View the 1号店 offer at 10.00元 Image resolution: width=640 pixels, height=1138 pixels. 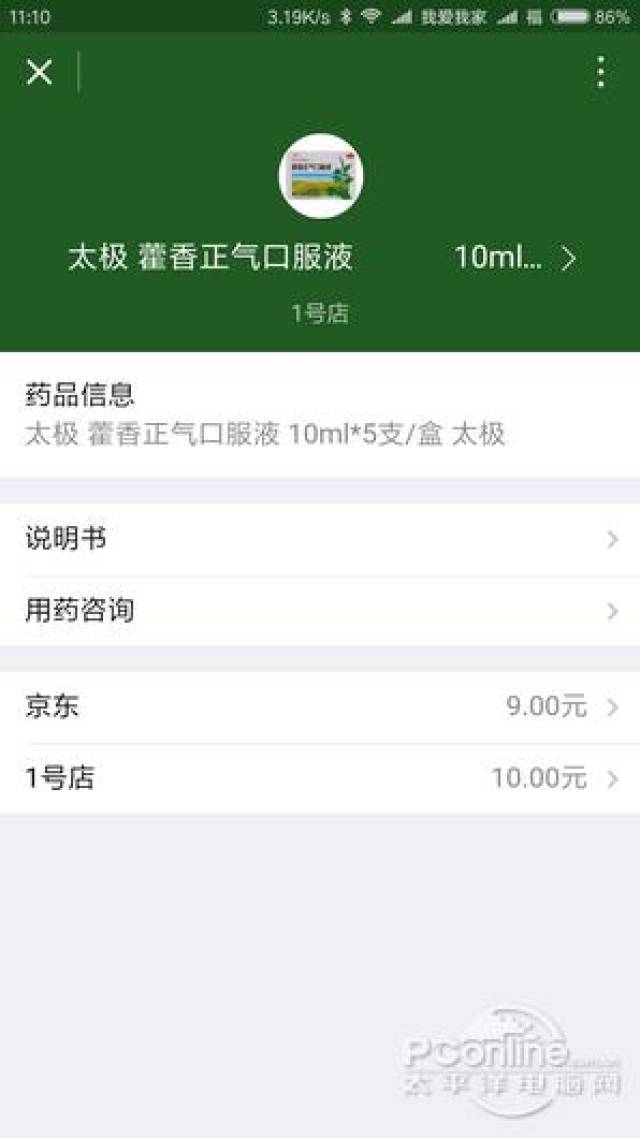pyautogui.click(x=320, y=778)
